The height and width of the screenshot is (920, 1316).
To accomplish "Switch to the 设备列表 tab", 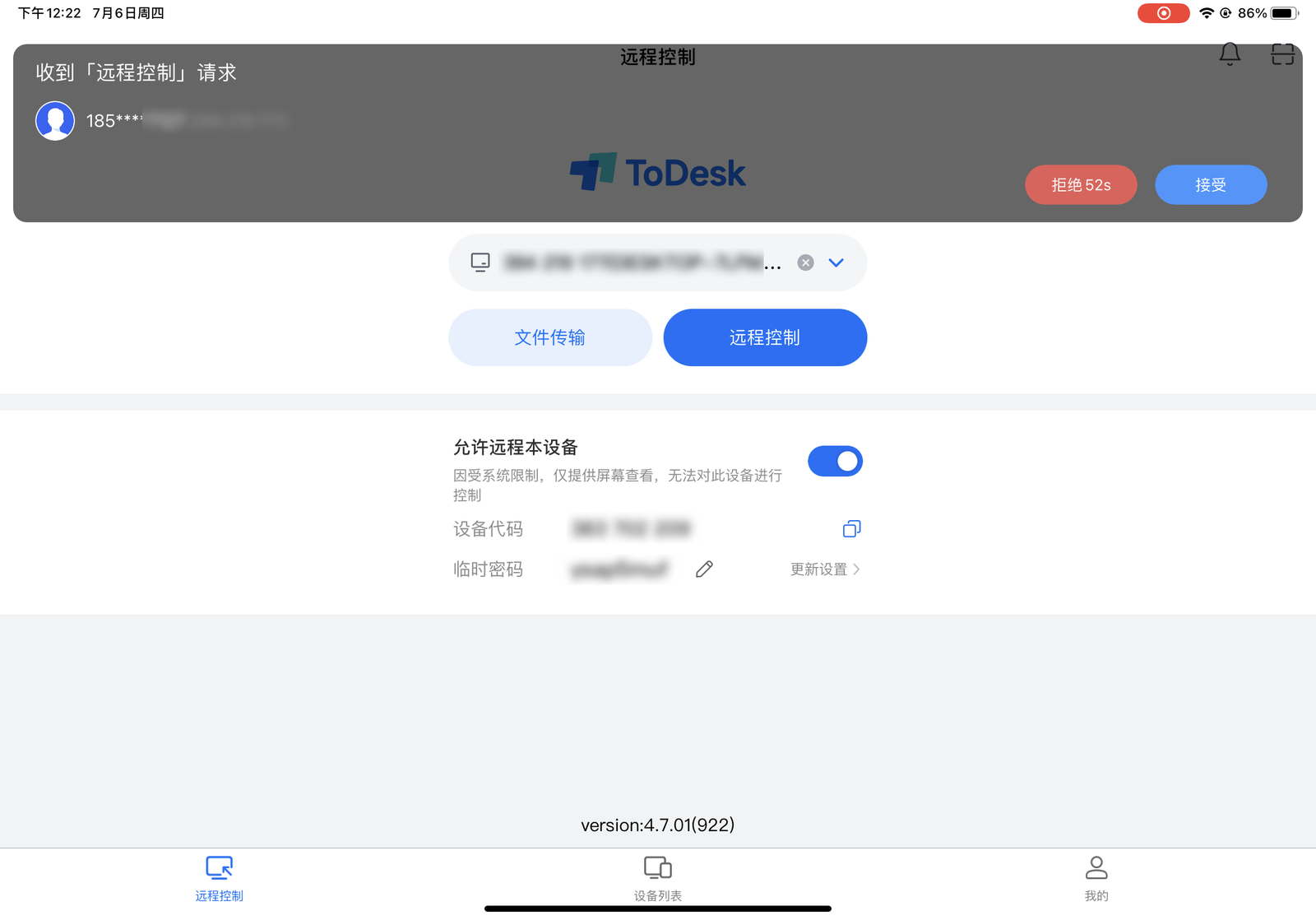I will click(658, 879).
